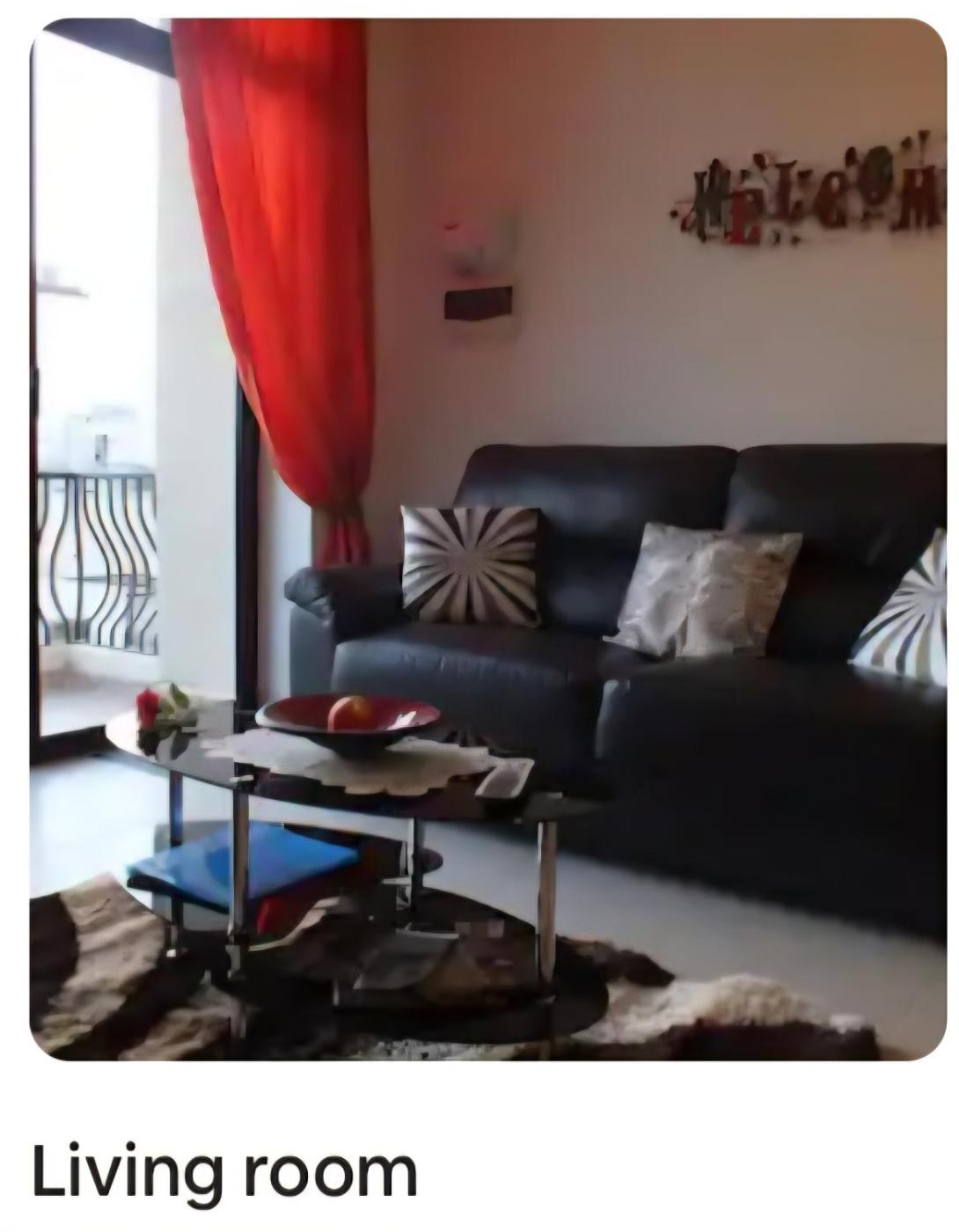This screenshot has width=959, height=1232.
Task: Open the Living room photo
Action: pyautogui.click(x=488, y=539)
